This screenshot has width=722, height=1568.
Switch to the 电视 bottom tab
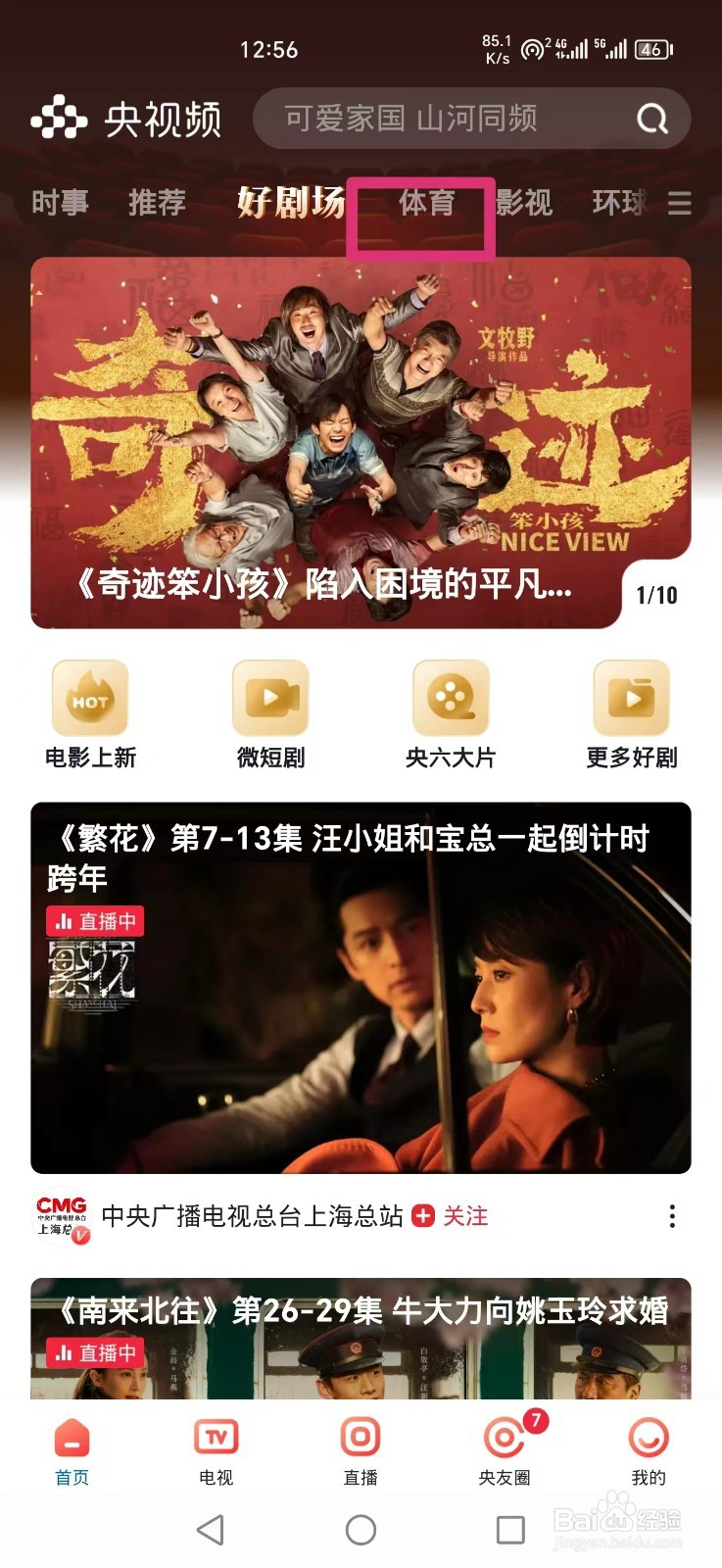coord(217,1451)
